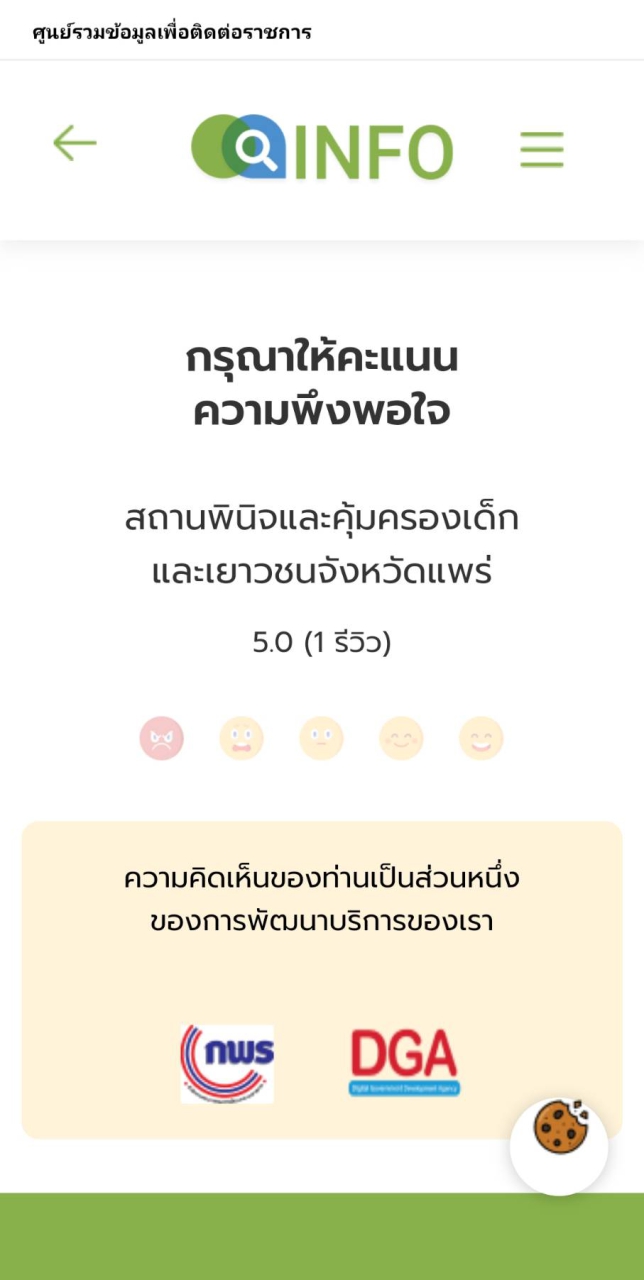Screen dimensions: 644x1280
Task: Open the hamburger menu
Action: click(x=542, y=149)
